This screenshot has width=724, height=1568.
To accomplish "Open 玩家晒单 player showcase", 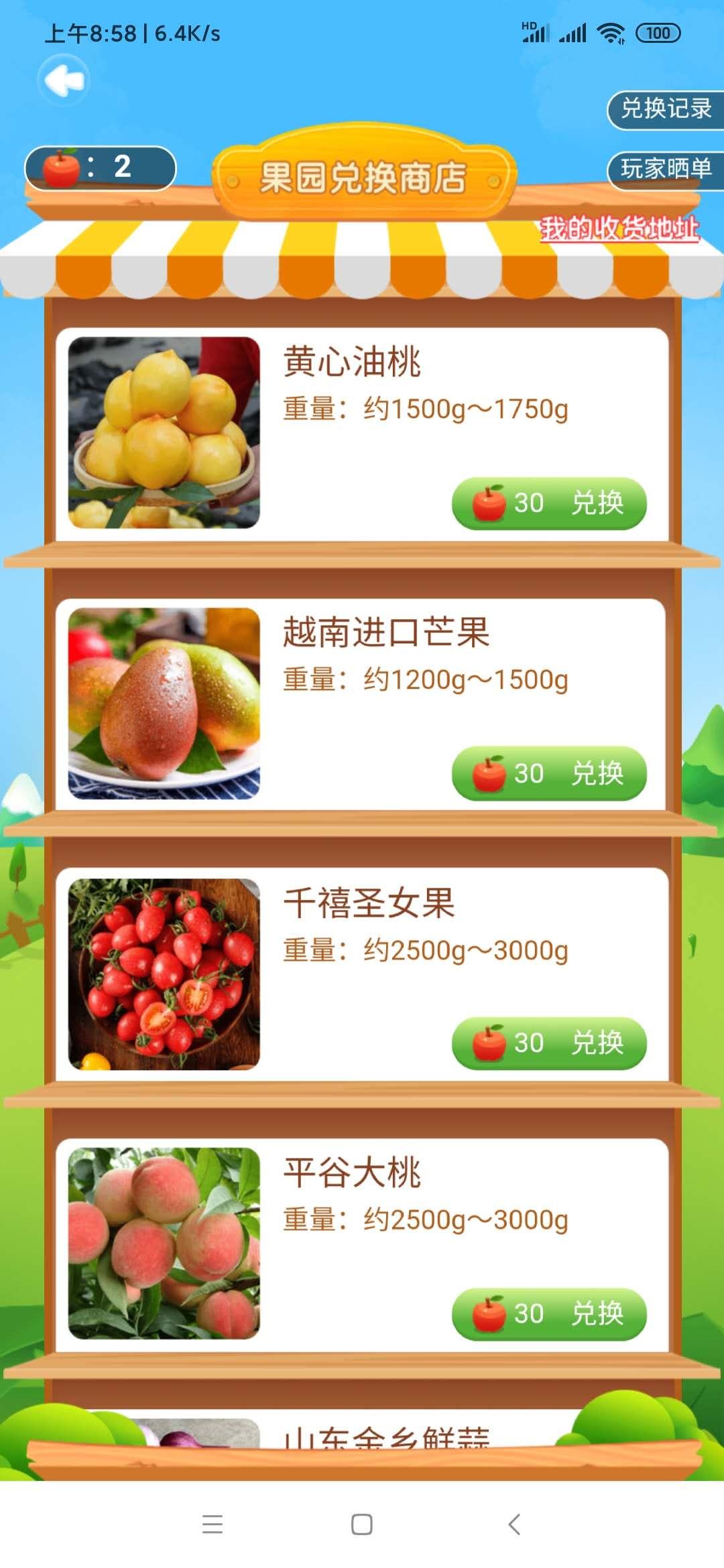I will 666,169.
